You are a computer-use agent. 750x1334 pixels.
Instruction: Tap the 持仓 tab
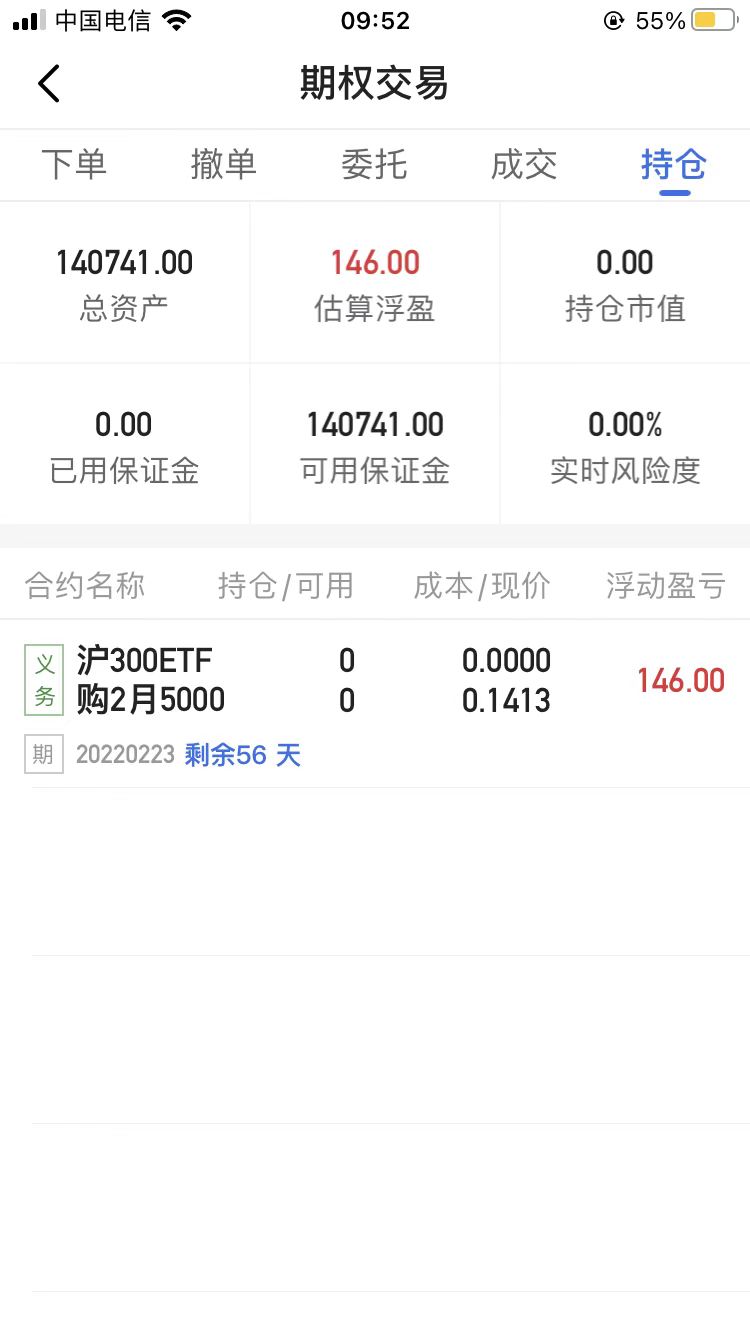coord(674,165)
